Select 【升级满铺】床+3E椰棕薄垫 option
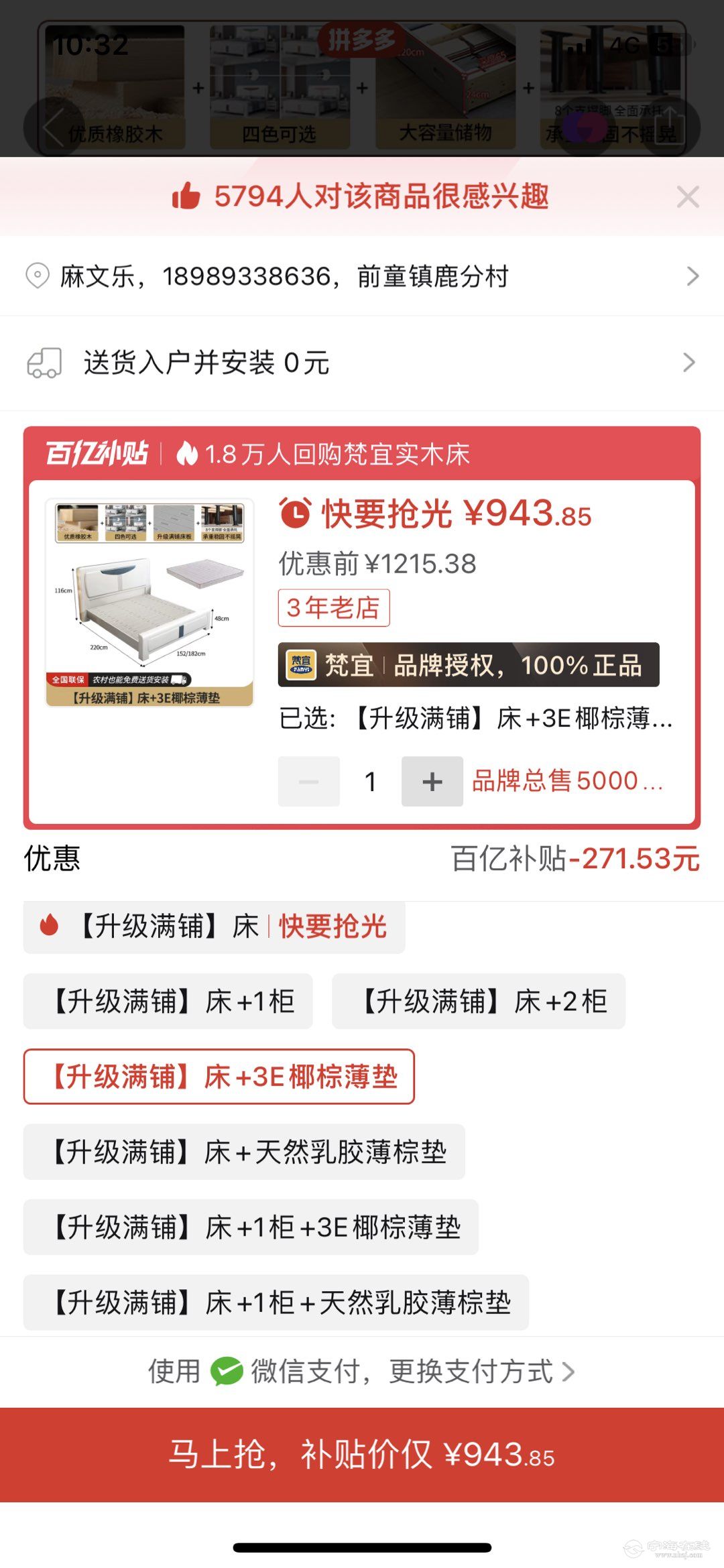724x1568 pixels. pyautogui.click(x=219, y=1077)
